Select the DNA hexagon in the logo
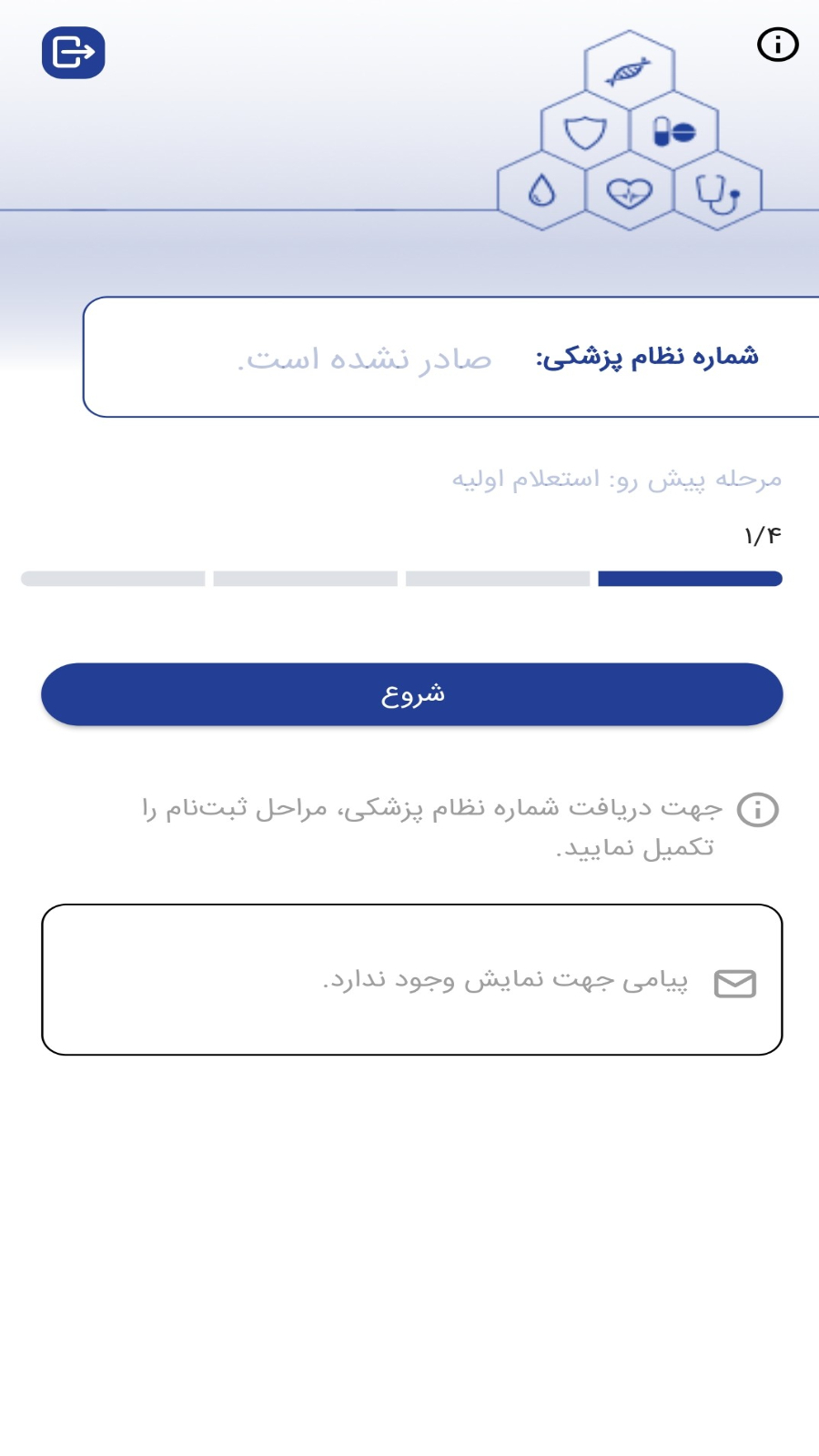 point(628,70)
